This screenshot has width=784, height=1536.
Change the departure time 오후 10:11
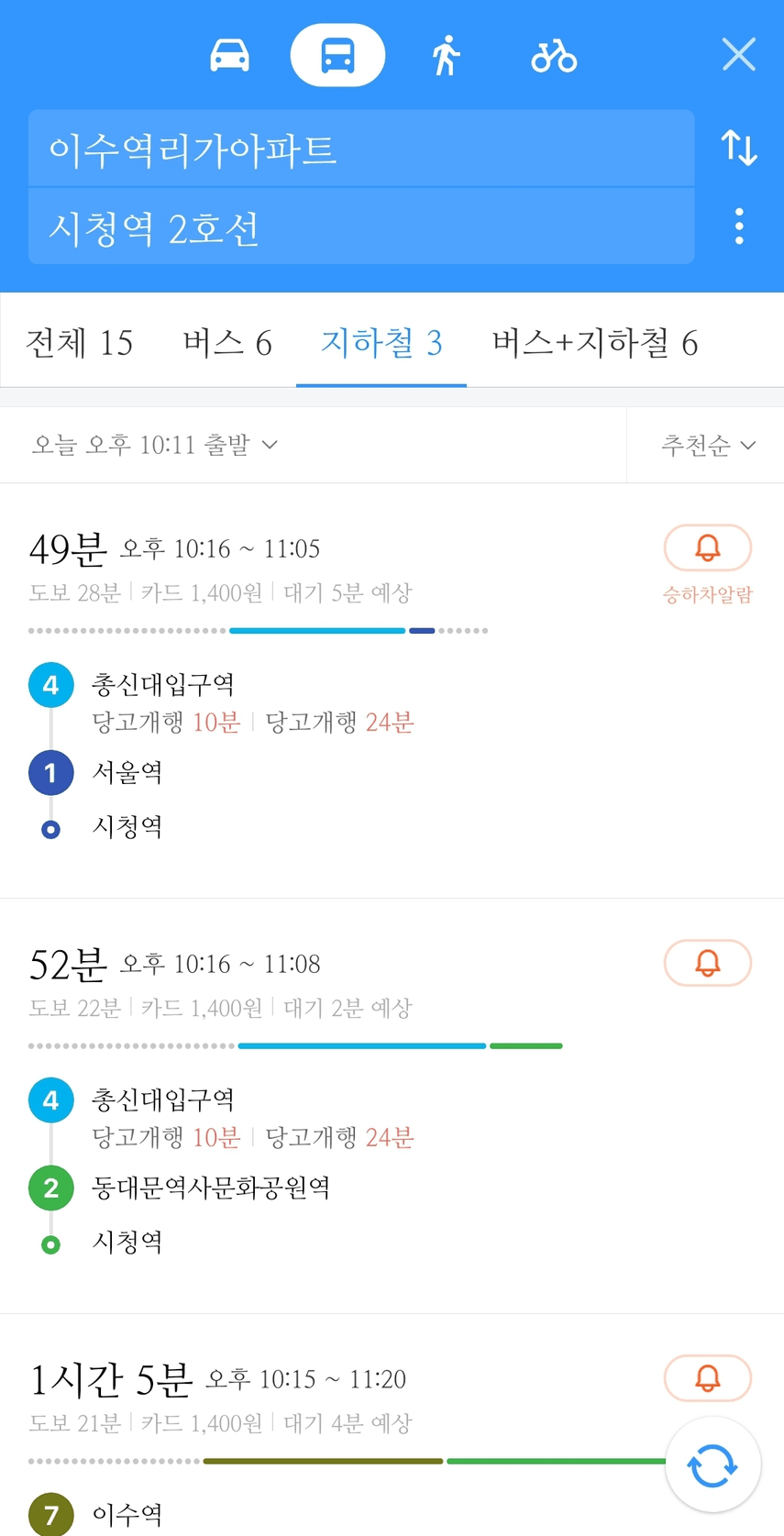(x=154, y=445)
